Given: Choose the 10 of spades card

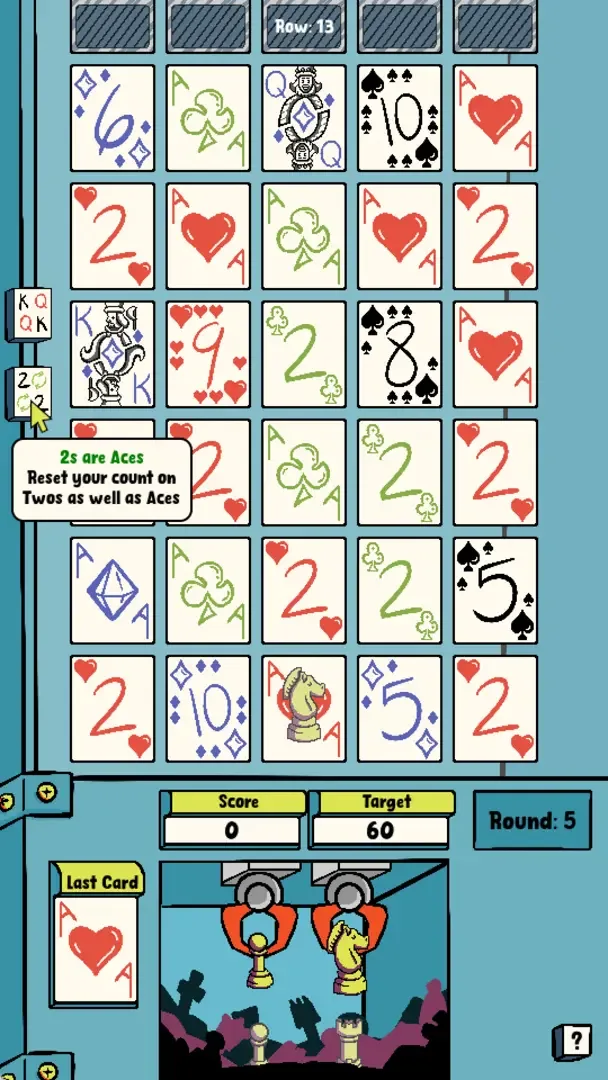Looking at the screenshot, I should click(400, 118).
